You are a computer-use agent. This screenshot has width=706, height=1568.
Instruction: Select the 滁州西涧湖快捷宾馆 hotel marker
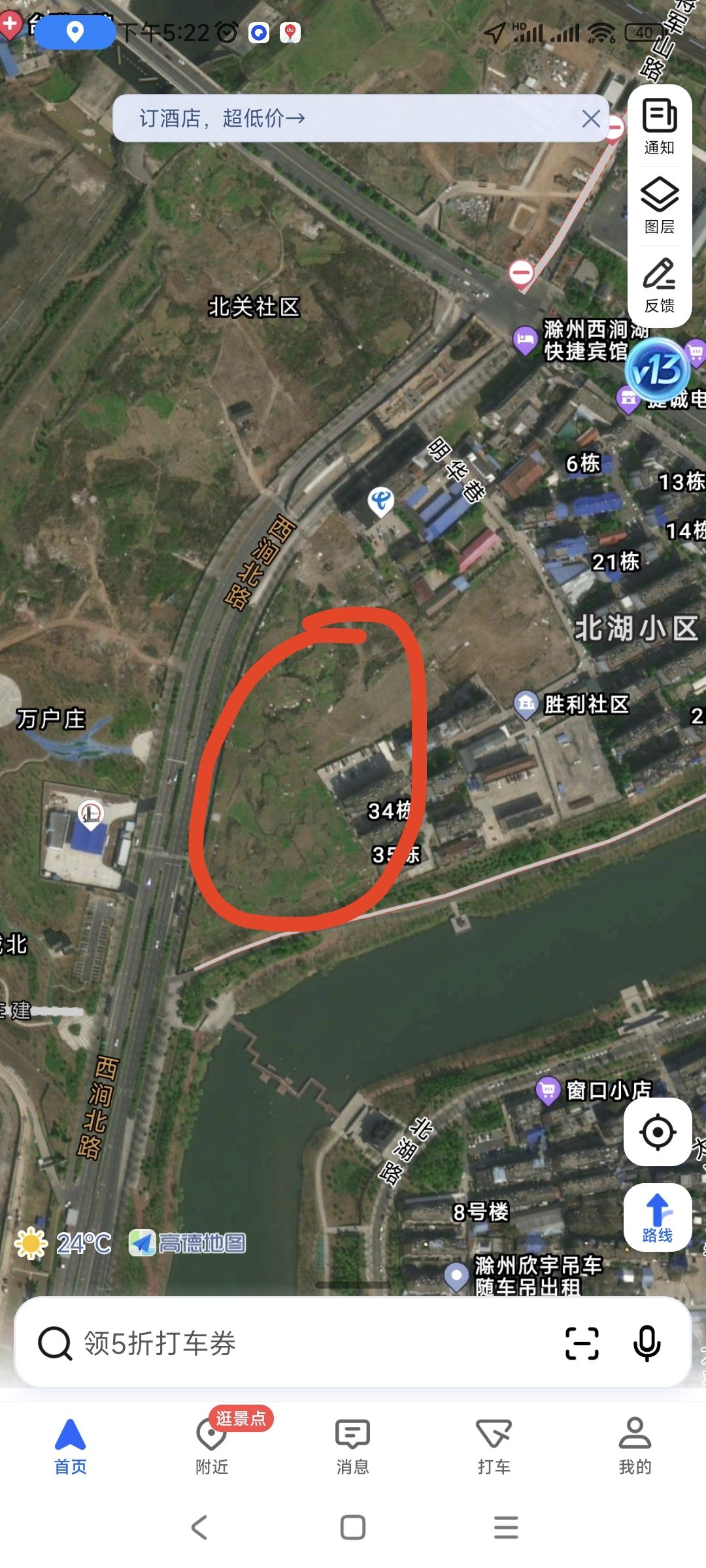coord(579,340)
